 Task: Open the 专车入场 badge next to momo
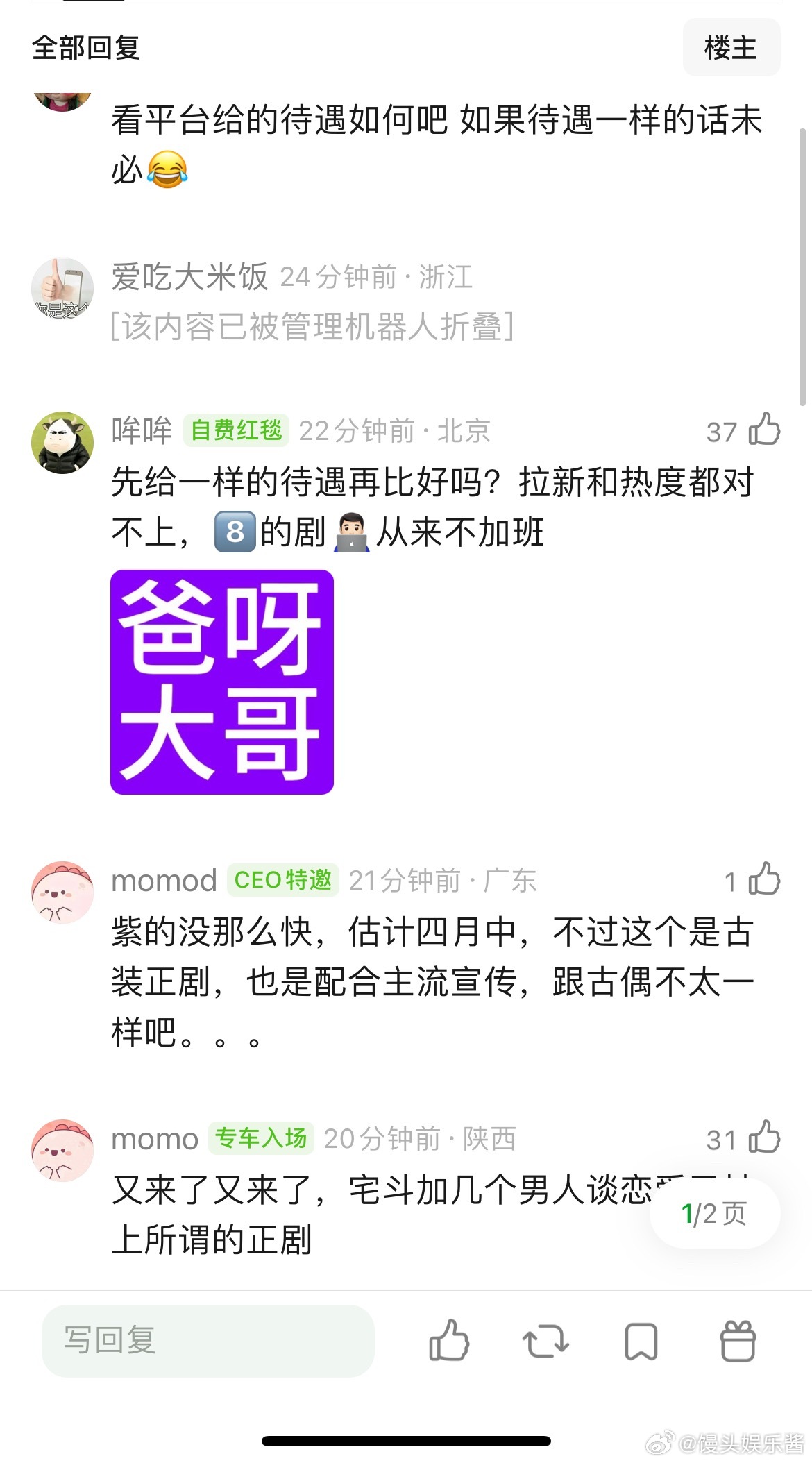(260, 1138)
